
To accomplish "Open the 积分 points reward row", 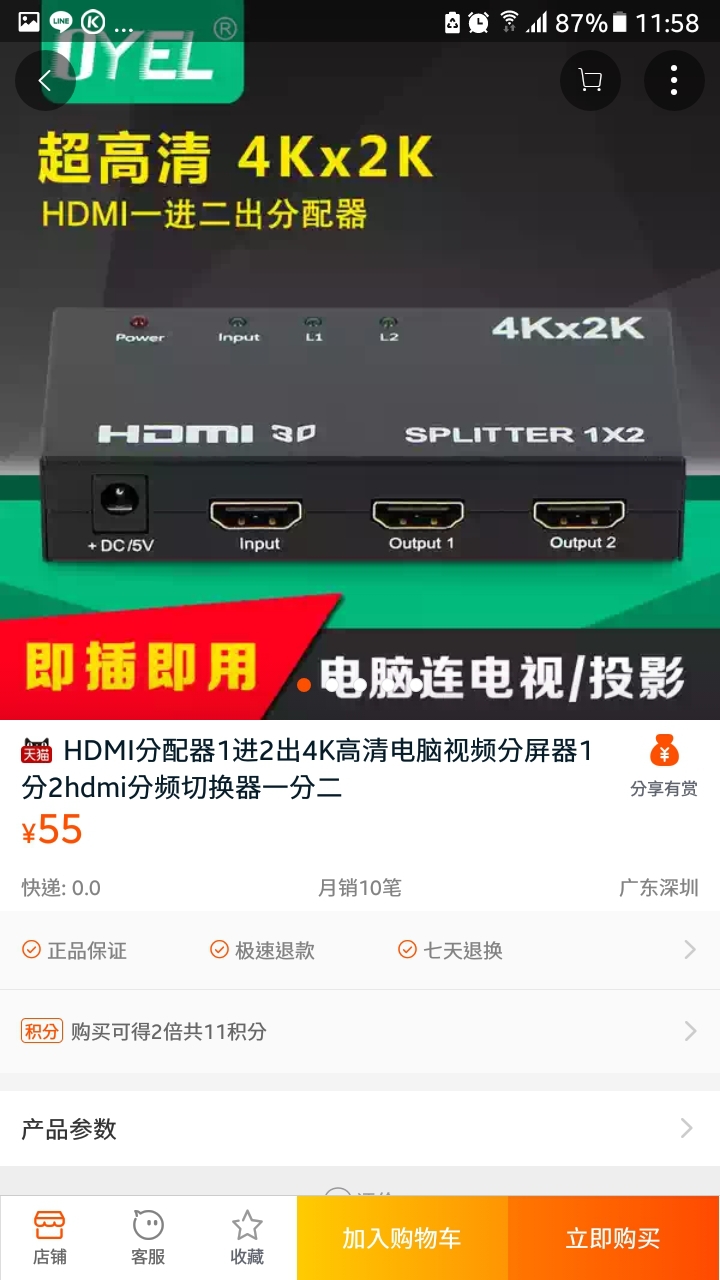I will pyautogui.click(x=360, y=1031).
